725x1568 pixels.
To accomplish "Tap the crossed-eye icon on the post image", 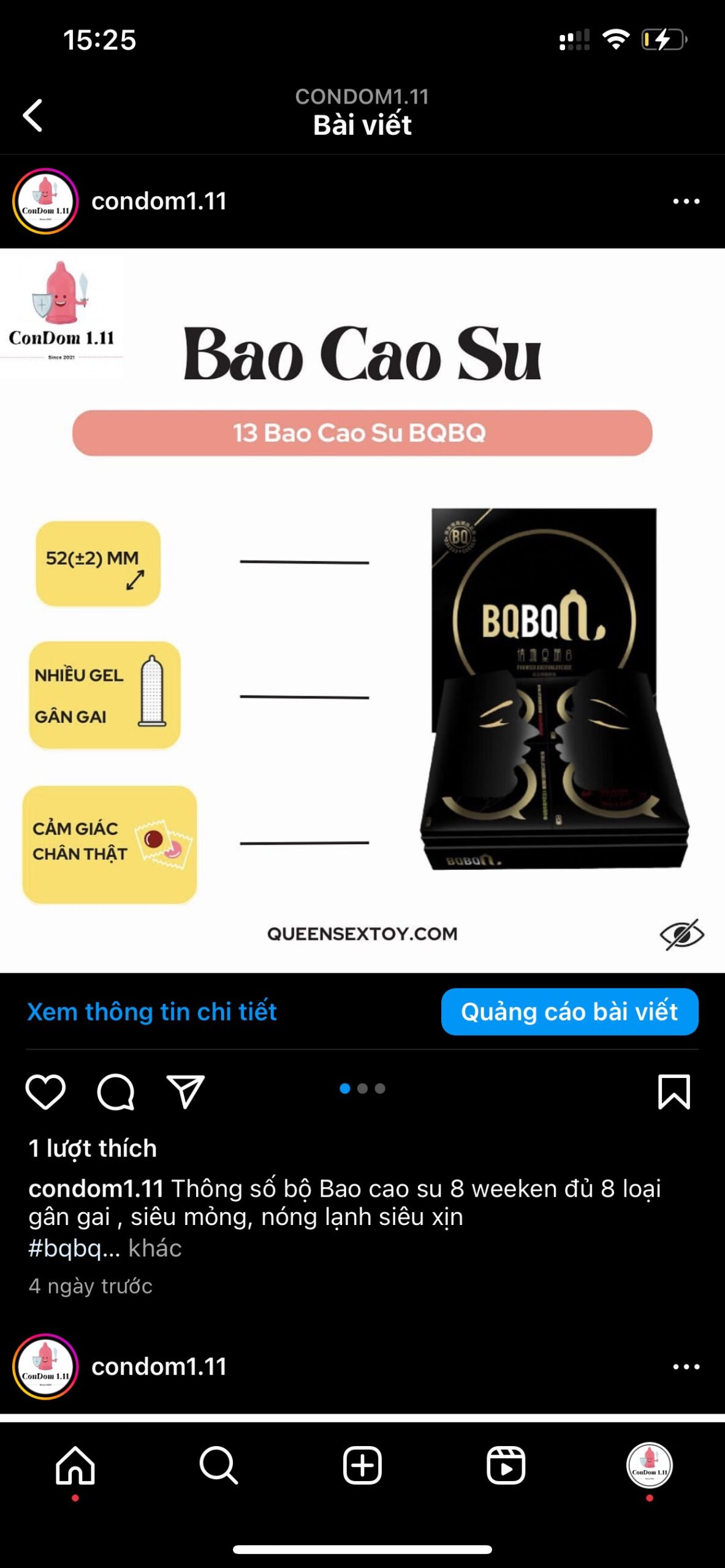I will tap(681, 935).
